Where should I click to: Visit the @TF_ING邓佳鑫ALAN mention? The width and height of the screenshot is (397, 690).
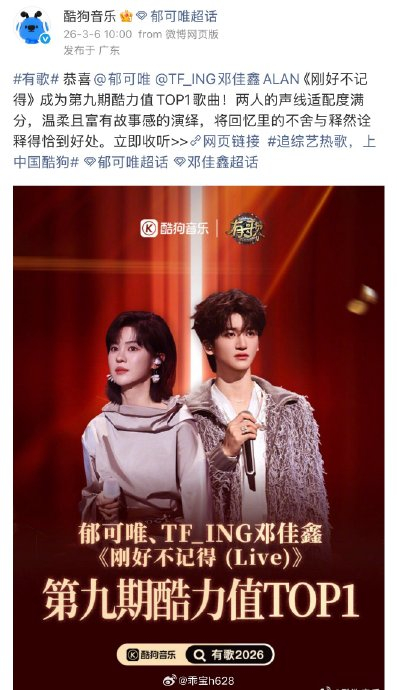coord(228,79)
